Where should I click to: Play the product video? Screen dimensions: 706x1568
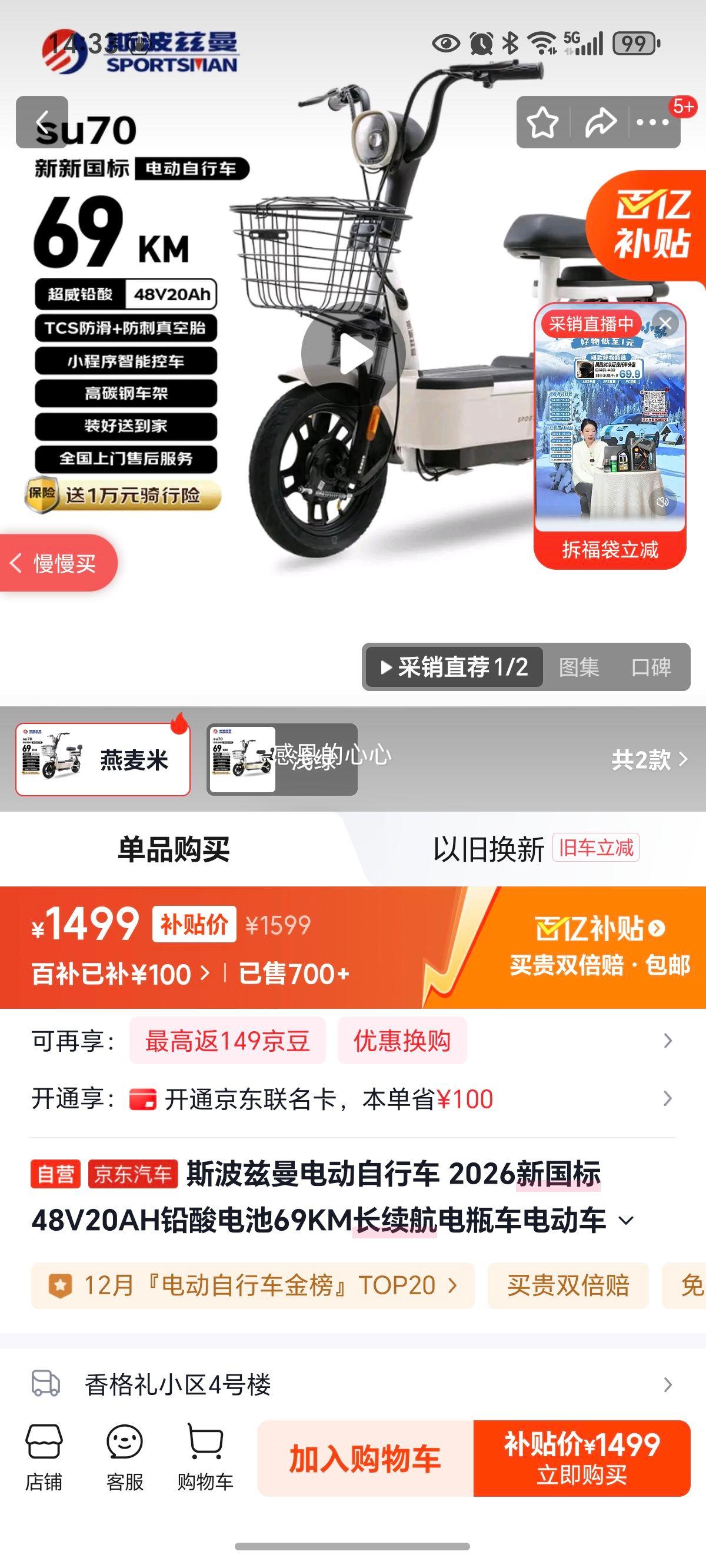click(353, 350)
